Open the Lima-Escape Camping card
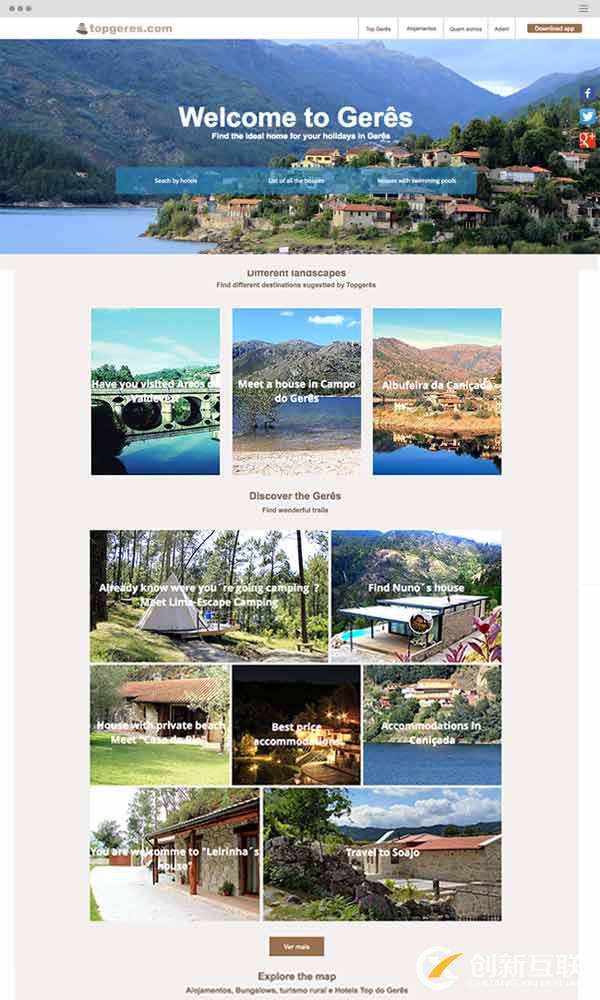This screenshot has height=1000, width=600. point(209,596)
